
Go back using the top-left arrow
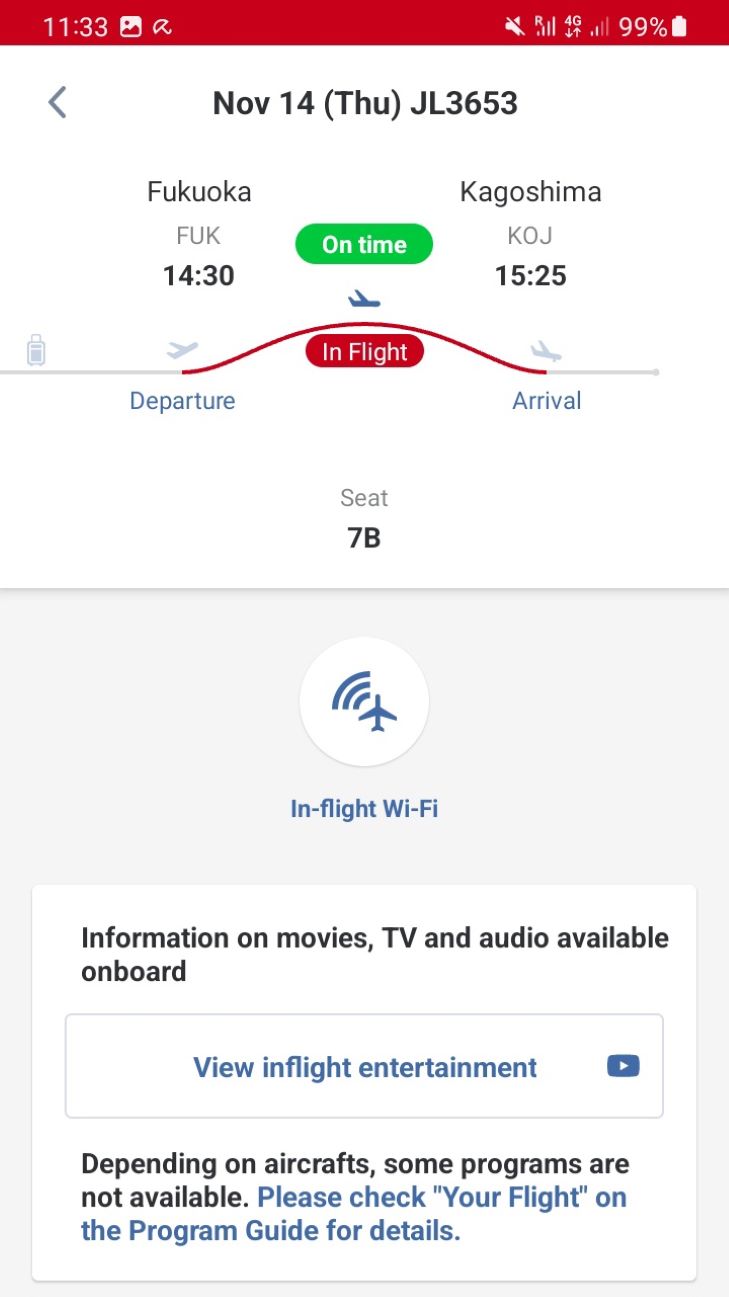tap(57, 102)
